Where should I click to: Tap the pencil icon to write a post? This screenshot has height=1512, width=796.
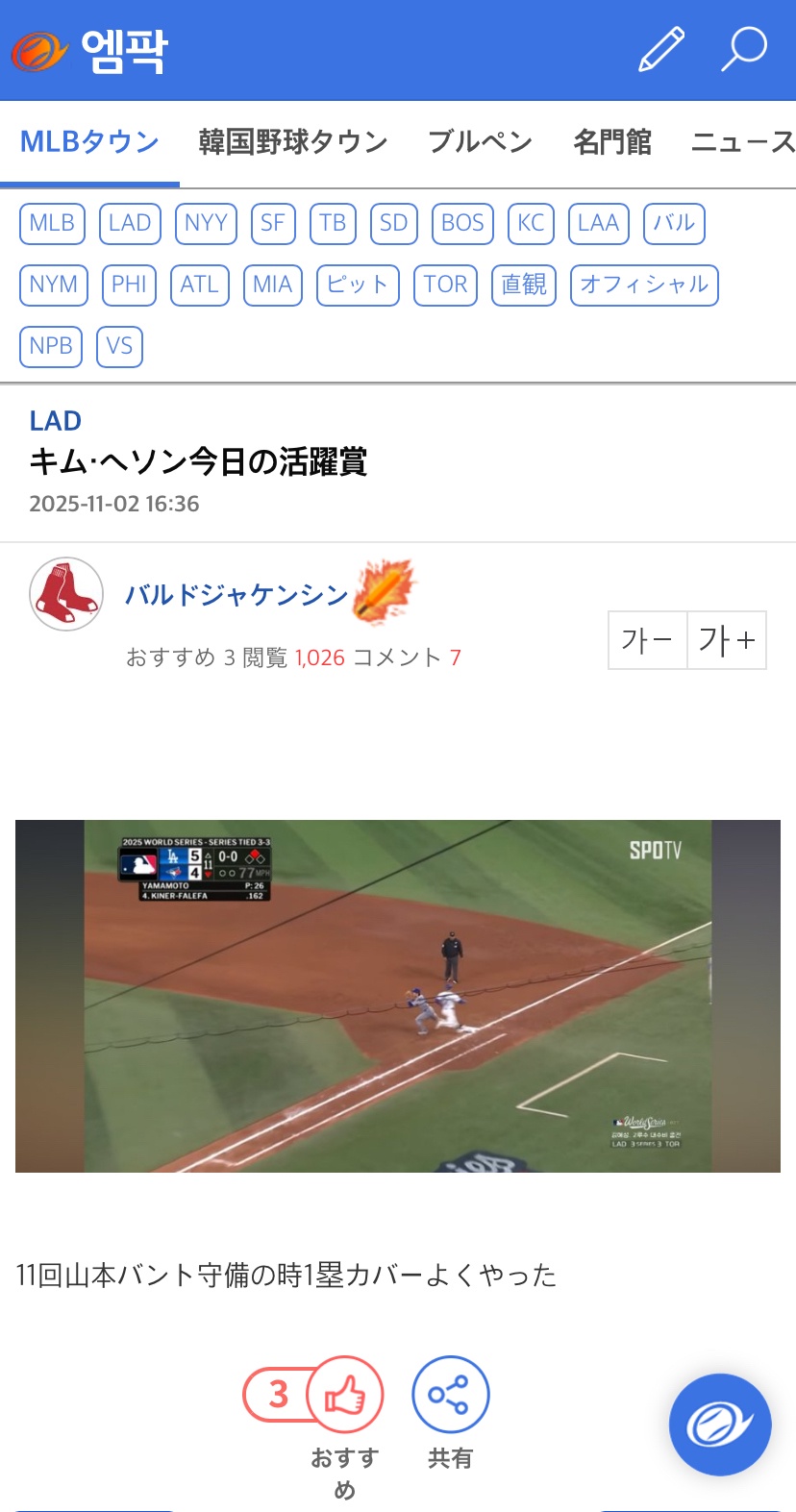coord(661,49)
